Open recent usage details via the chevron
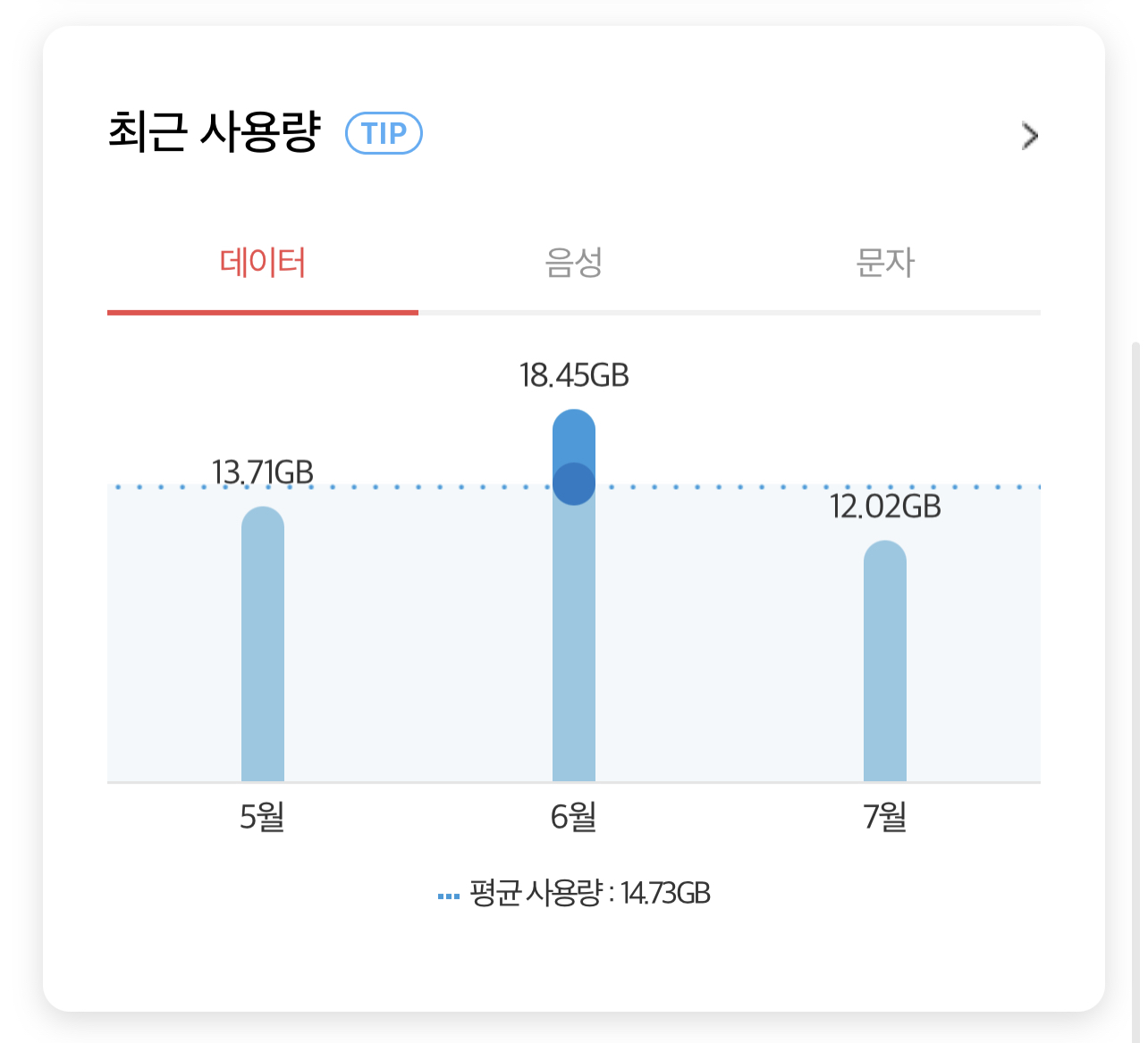The height and width of the screenshot is (1043, 1148). tap(1029, 136)
